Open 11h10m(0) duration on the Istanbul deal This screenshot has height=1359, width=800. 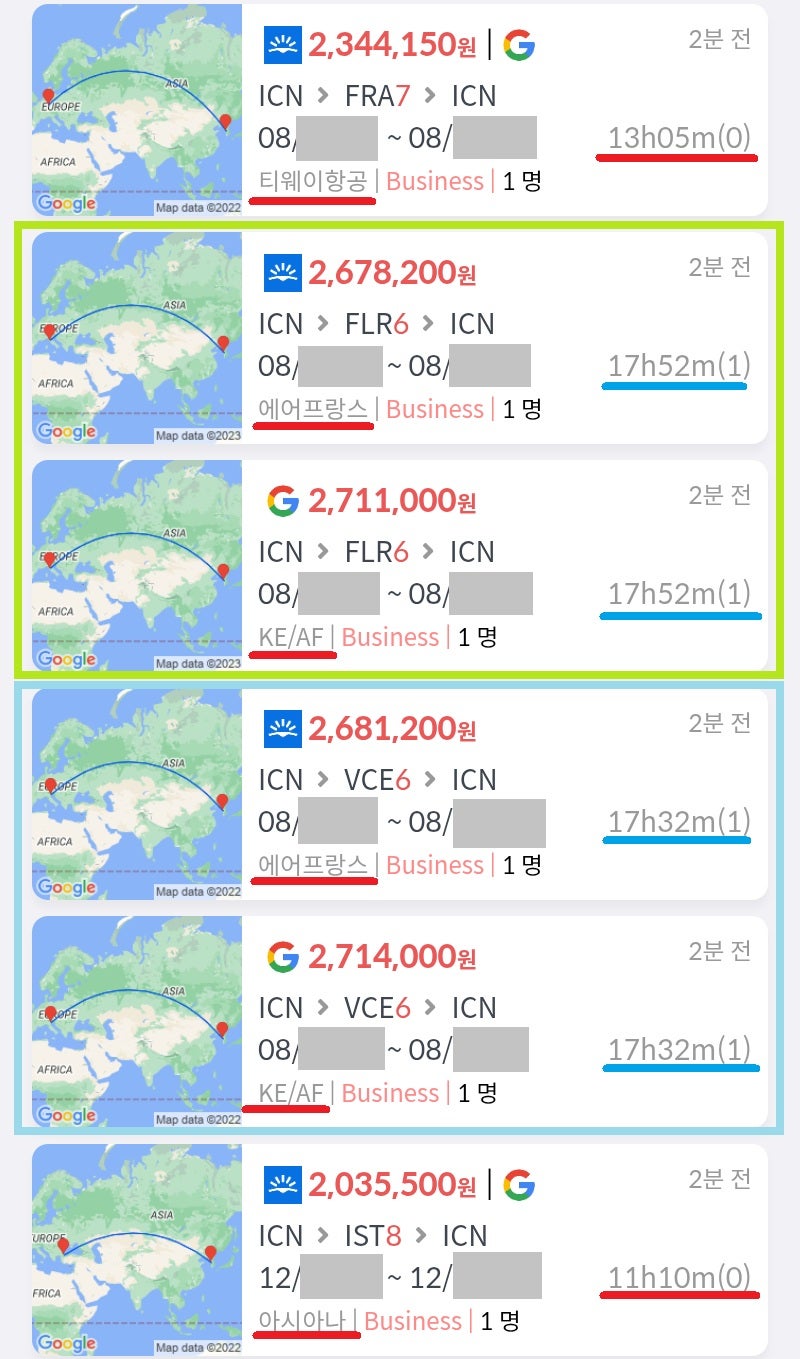click(x=678, y=1276)
